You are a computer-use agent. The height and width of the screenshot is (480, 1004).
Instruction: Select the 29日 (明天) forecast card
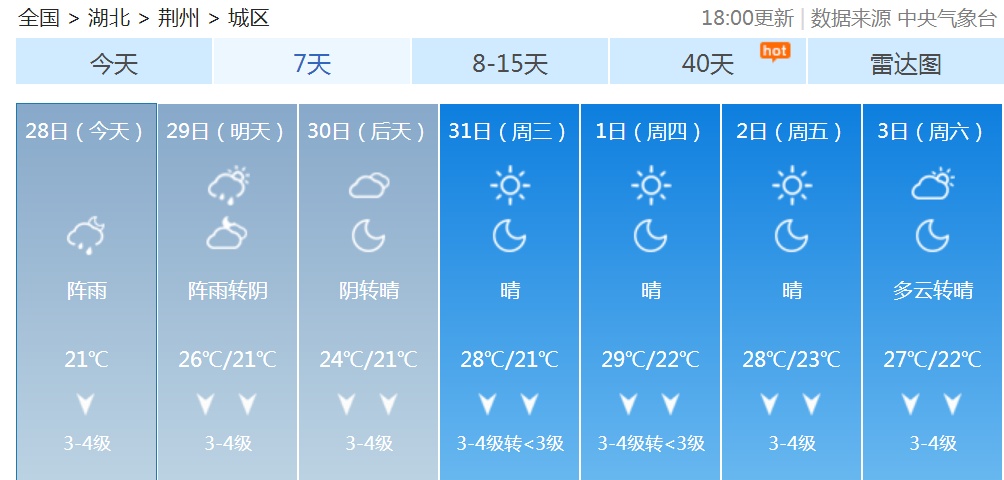[228, 290]
